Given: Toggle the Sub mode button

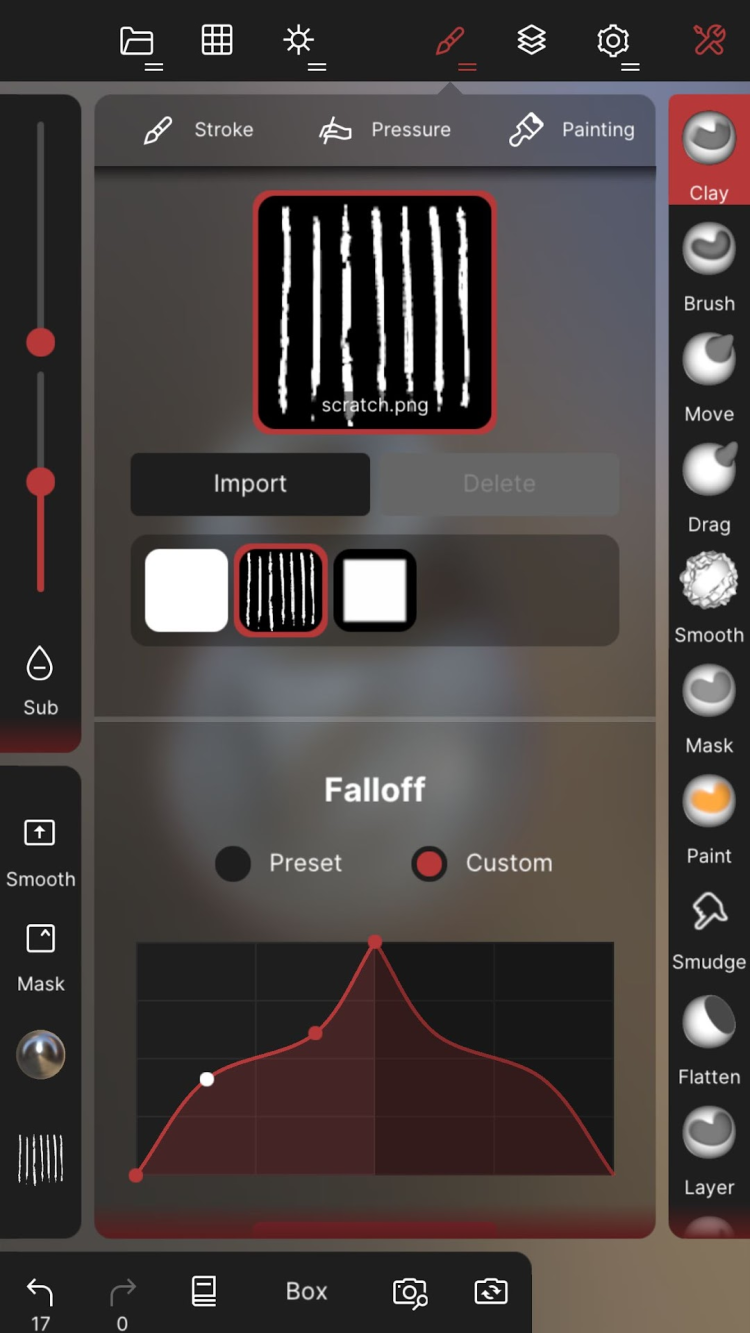Looking at the screenshot, I should pyautogui.click(x=40, y=680).
